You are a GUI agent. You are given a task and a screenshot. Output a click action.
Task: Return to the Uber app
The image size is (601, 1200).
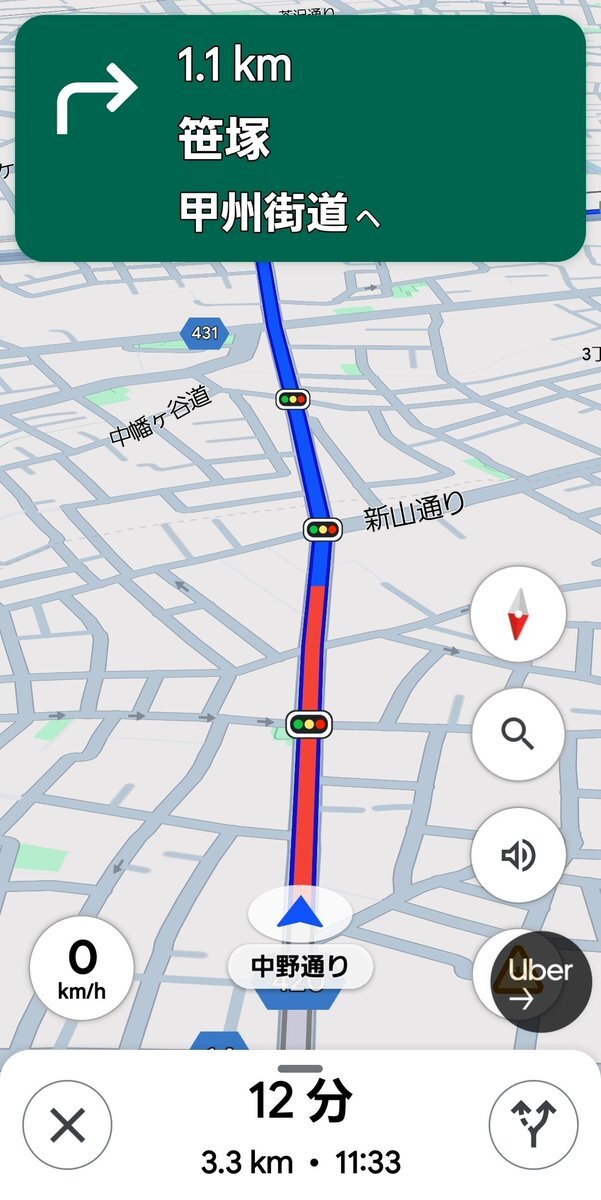point(541,981)
